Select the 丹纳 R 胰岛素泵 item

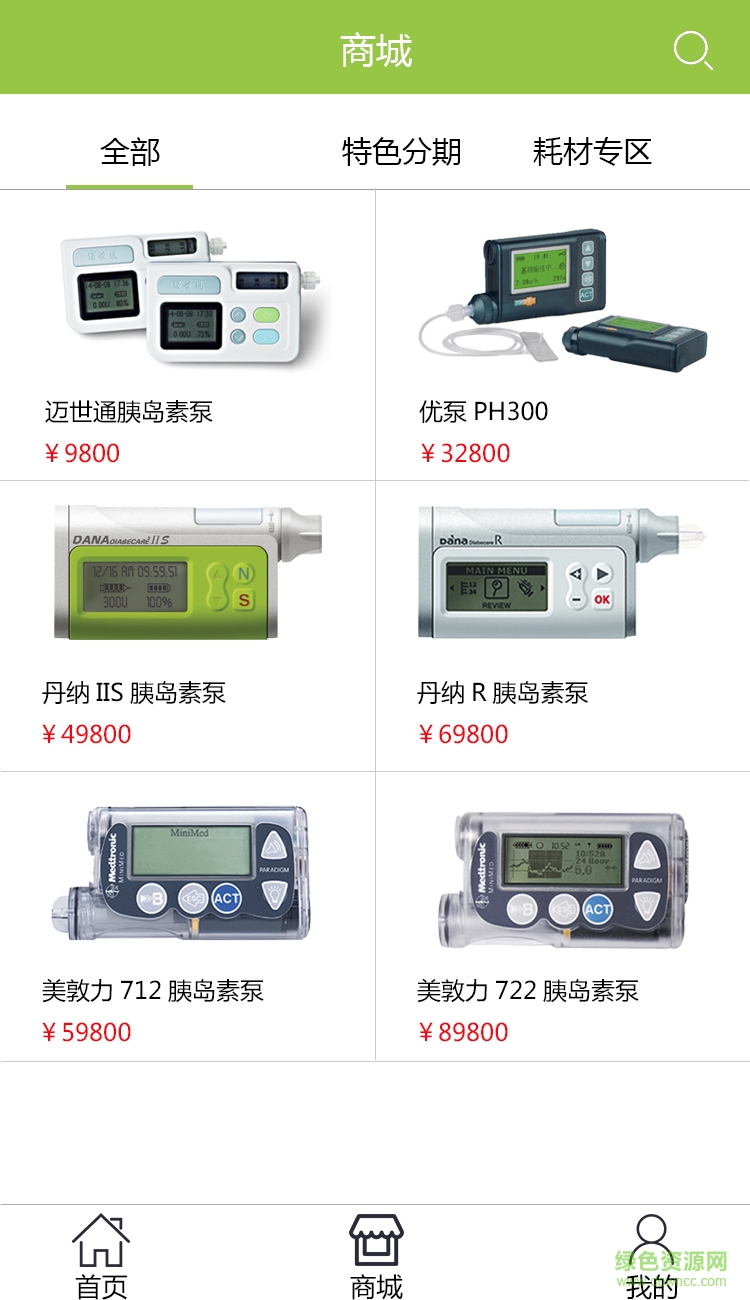coord(563,626)
